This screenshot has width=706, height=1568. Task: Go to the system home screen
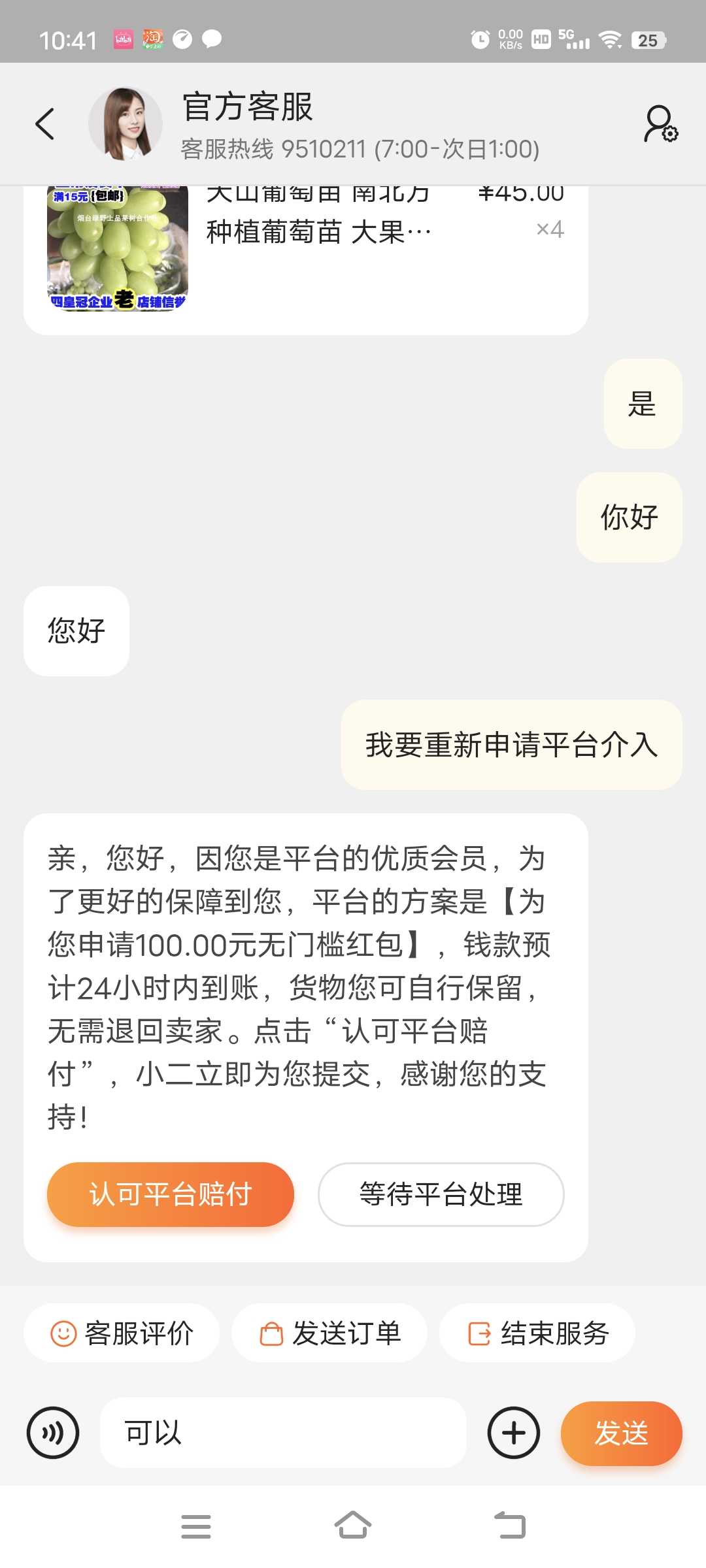353,1526
